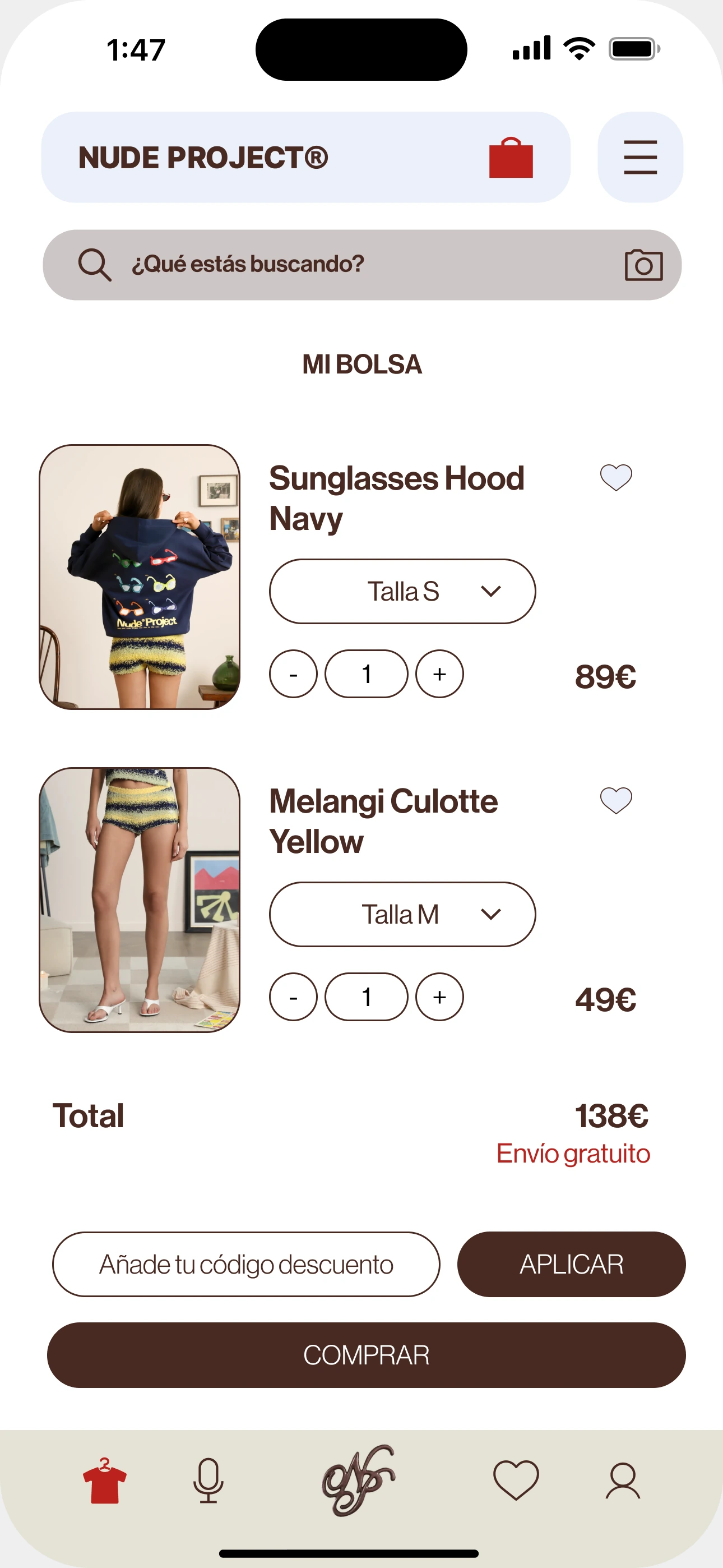Proceed to checkout with COMPRAR
The image size is (723, 1568).
pos(367,1355)
